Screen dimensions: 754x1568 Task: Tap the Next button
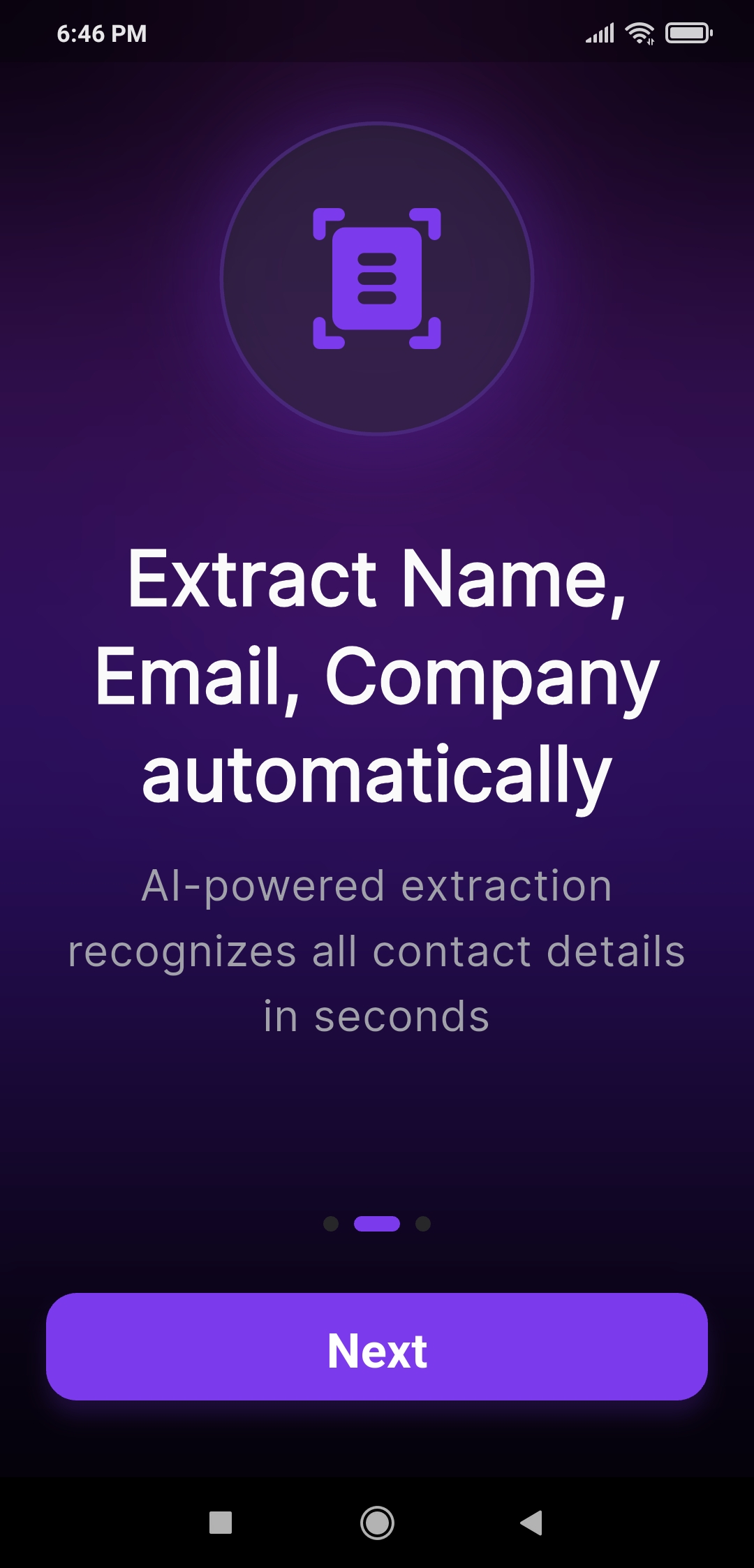point(377,1347)
